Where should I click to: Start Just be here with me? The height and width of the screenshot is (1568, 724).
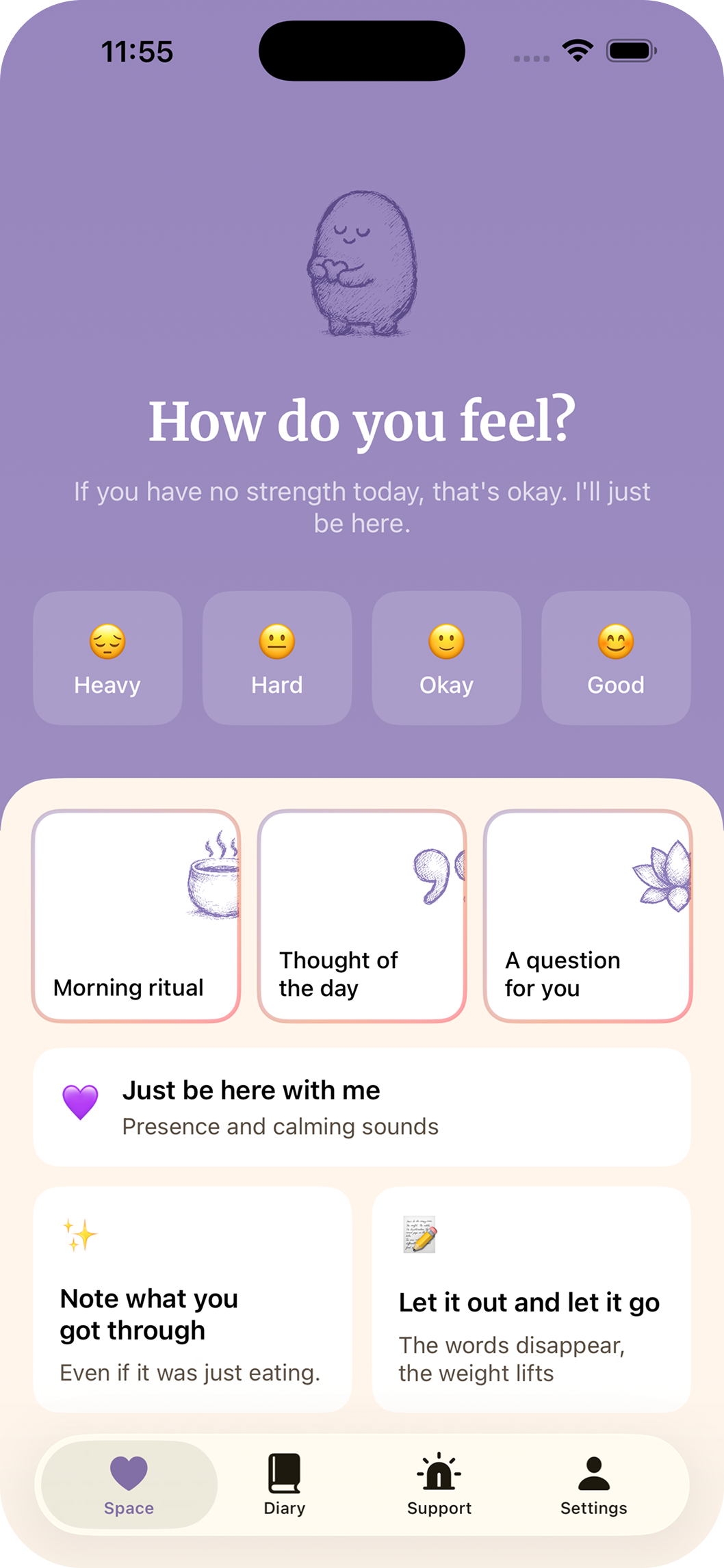362,1105
